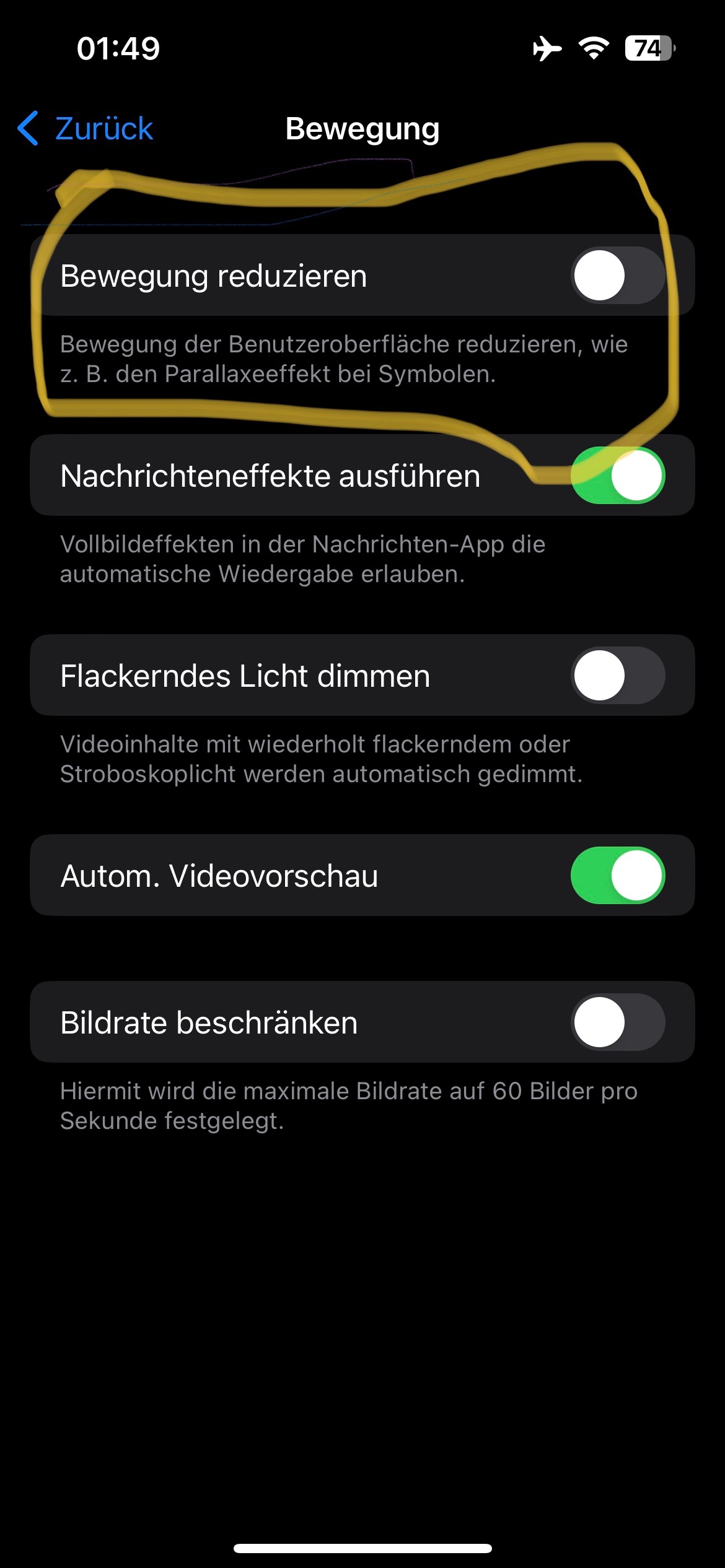The width and height of the screenshot is (725, 1568).
Task: Turn on Flackerndes Licht dimmen
Action: (x=617, y=676)
